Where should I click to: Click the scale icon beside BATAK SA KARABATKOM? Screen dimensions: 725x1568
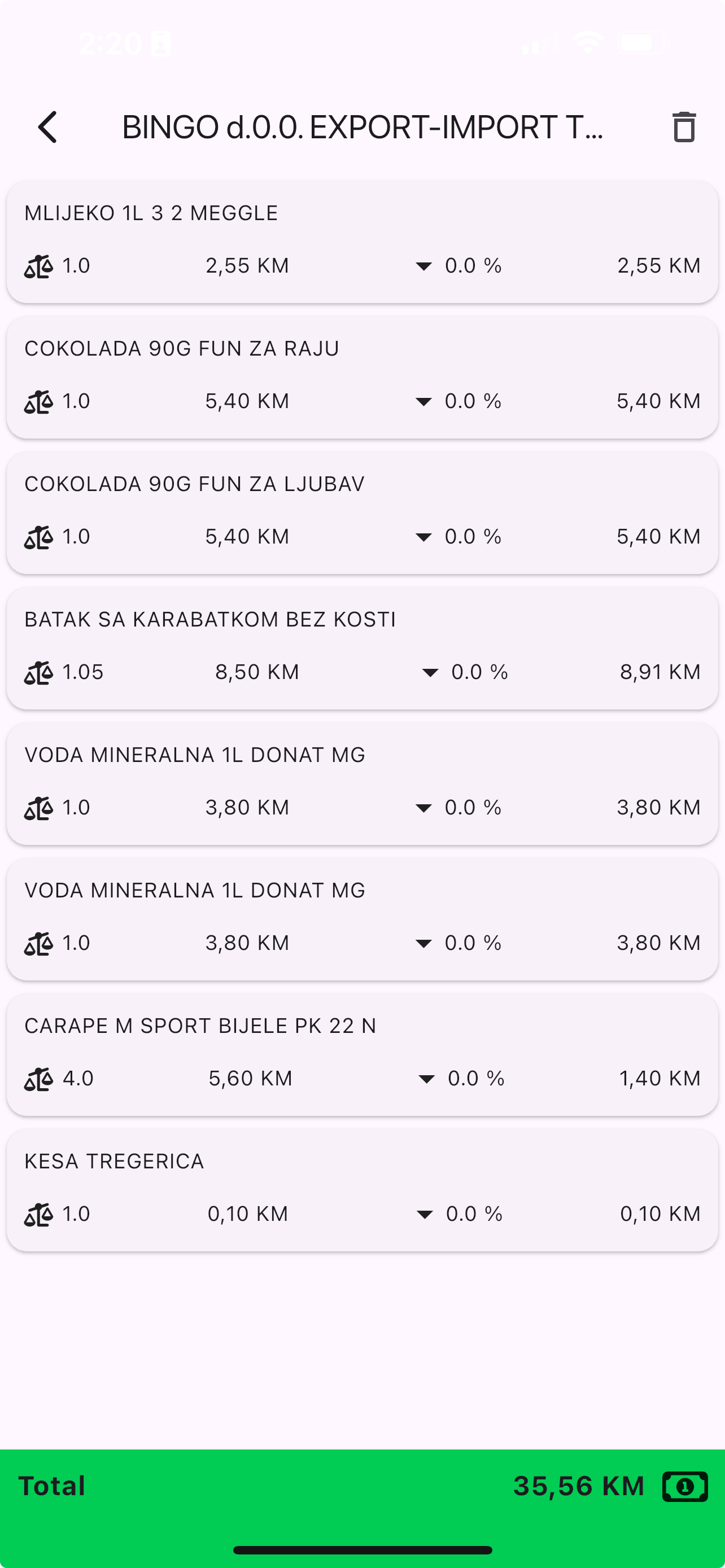(38, 672)
